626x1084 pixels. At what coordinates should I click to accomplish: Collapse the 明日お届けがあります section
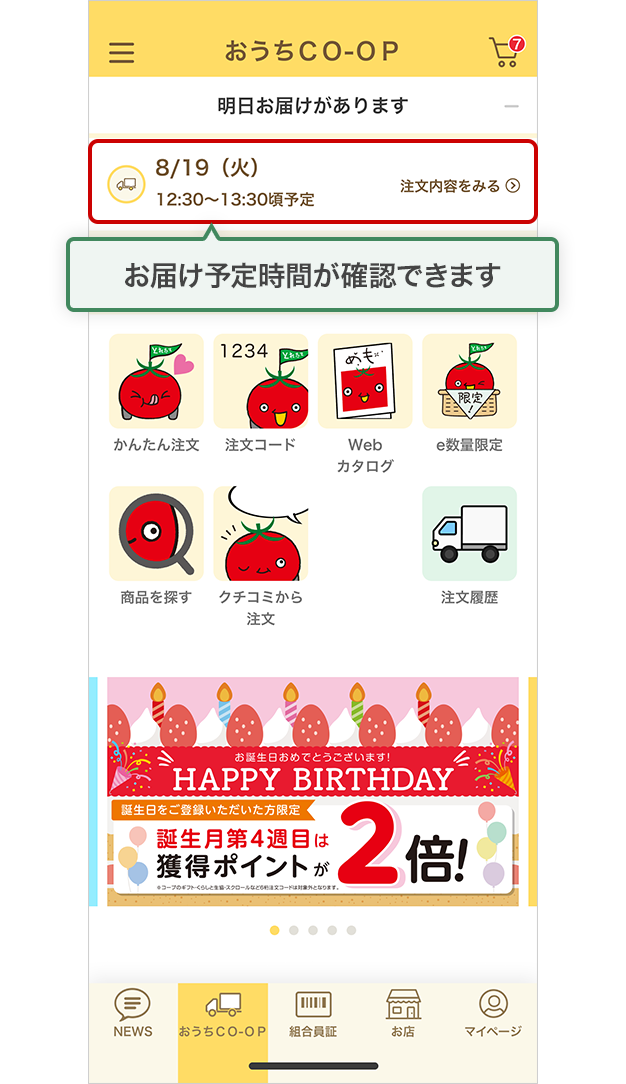511,106
